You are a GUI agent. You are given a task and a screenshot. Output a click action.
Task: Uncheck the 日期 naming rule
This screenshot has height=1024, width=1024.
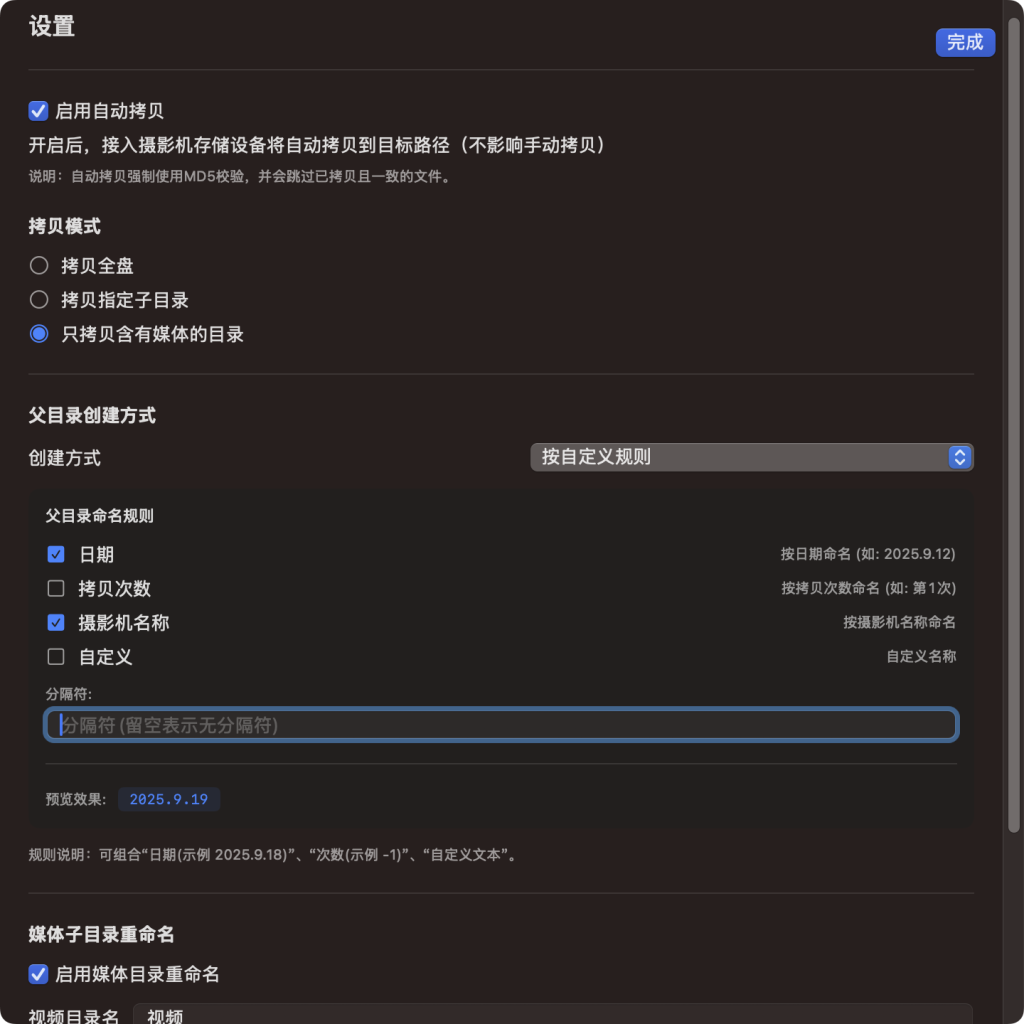click(56, 554)
